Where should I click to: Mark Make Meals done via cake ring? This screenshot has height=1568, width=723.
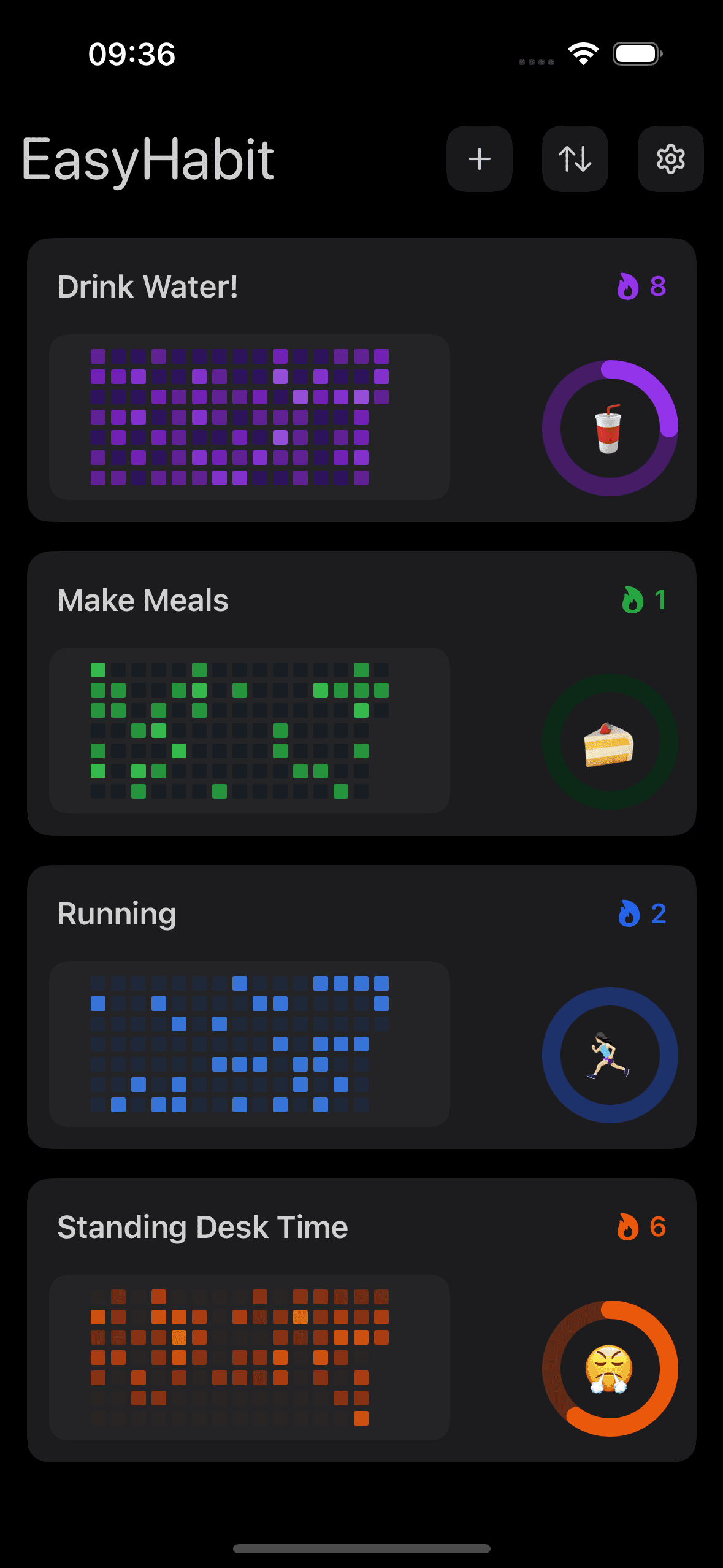[610, 742]
